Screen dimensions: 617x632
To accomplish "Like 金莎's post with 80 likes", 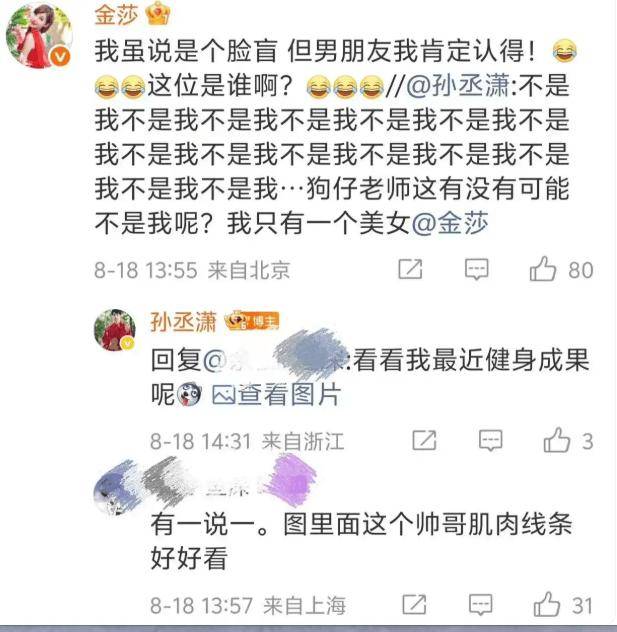I will [544, 269].
